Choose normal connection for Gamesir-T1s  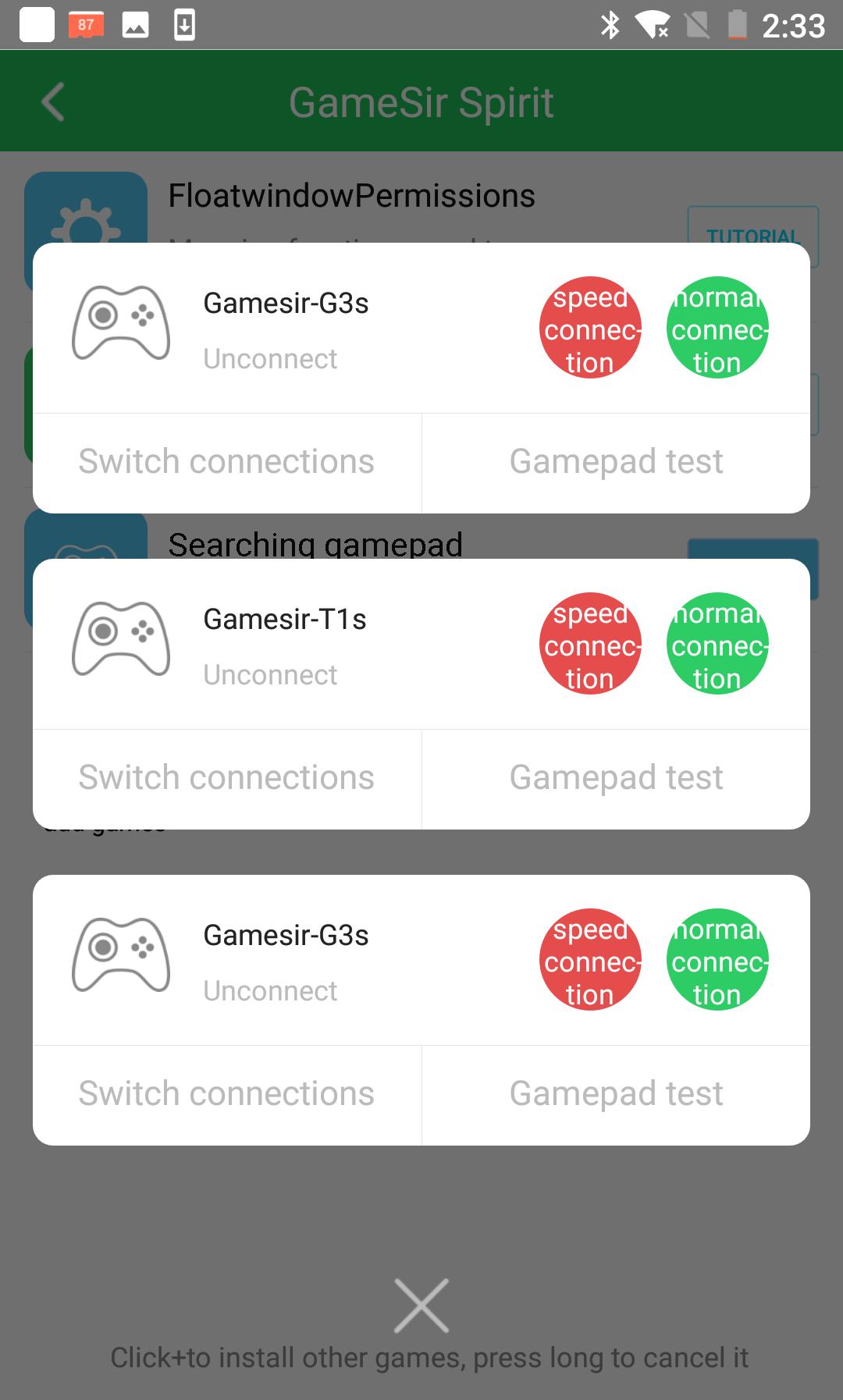coord(717,645)
